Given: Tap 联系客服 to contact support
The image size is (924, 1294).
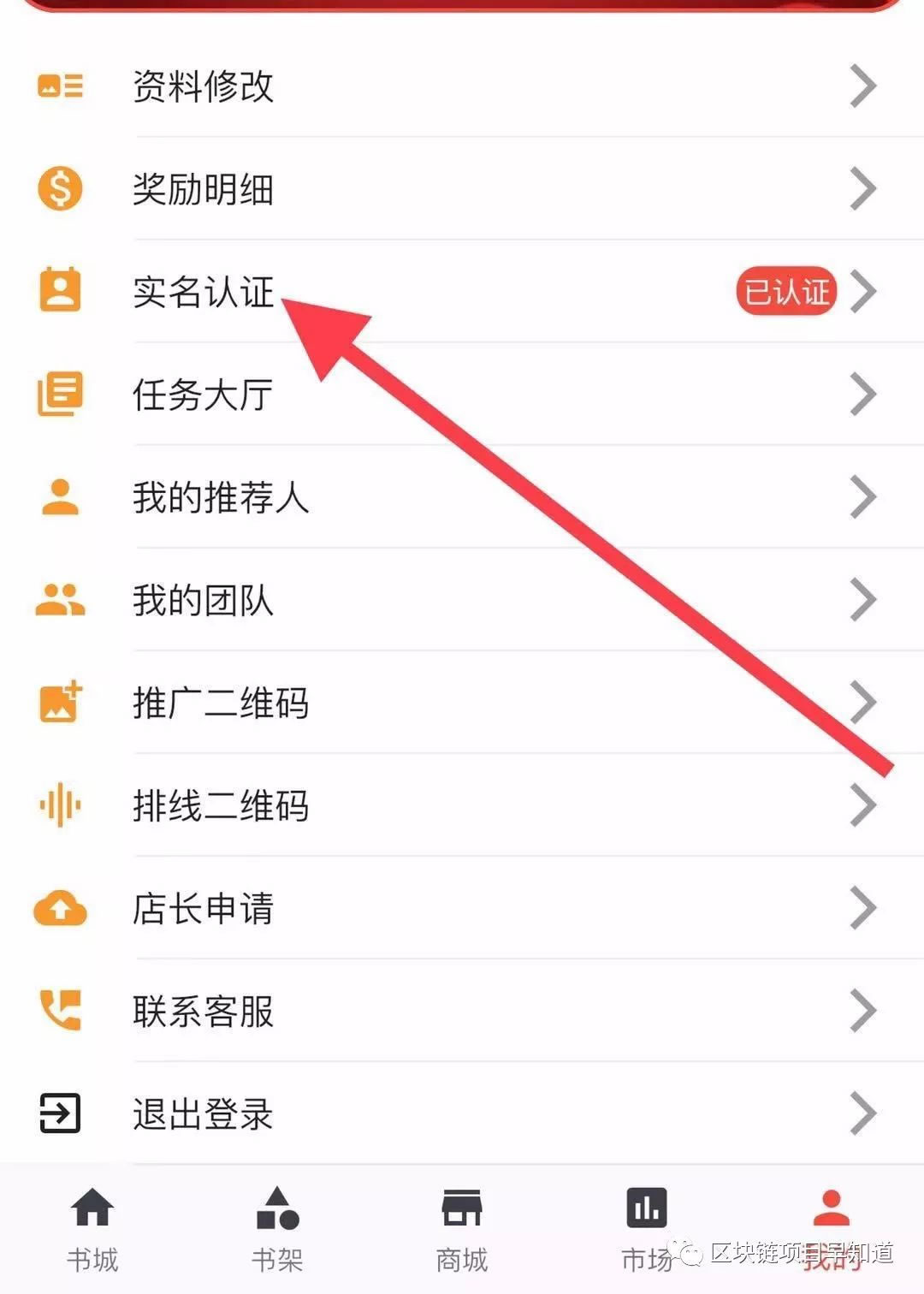Looking at the screenshot, I should (x=462, y=1011).
